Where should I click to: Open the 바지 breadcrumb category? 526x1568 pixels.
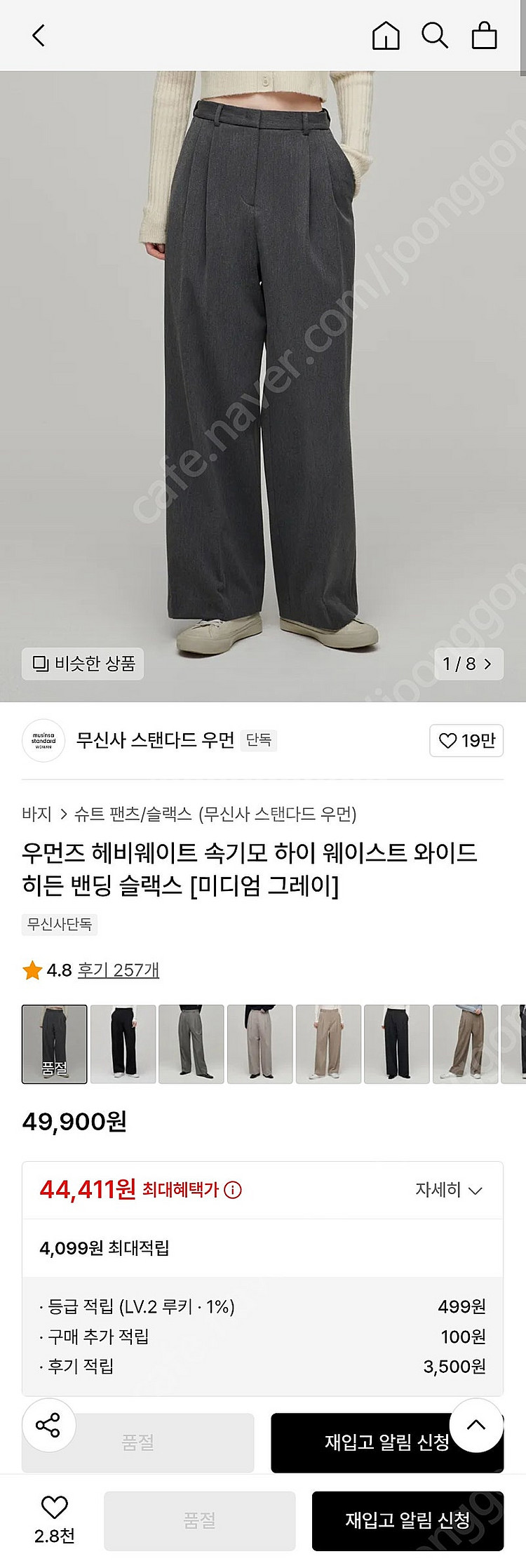coord(36,814)
